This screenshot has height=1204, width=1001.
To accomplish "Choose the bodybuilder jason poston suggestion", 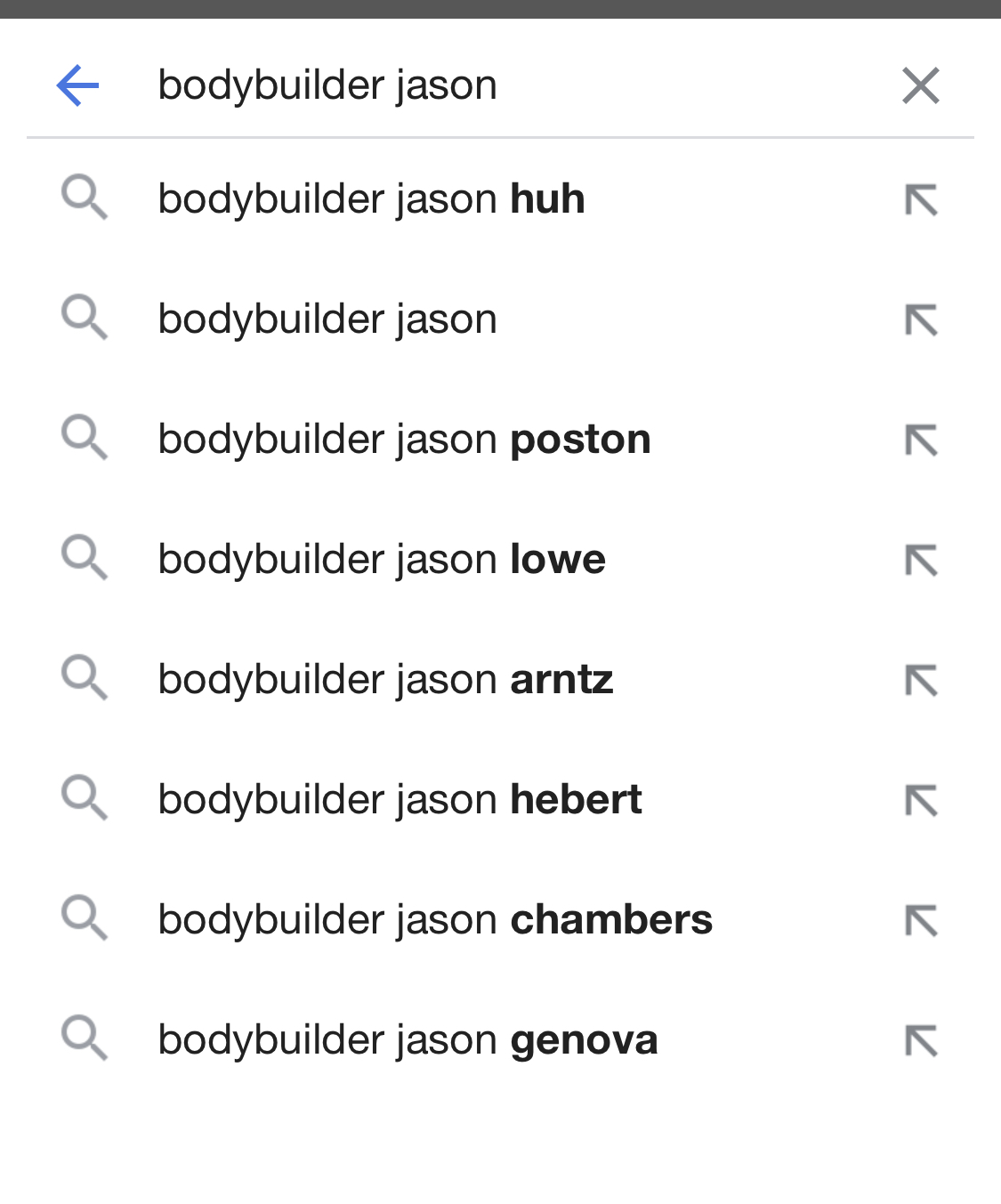I will click(404, 439).
